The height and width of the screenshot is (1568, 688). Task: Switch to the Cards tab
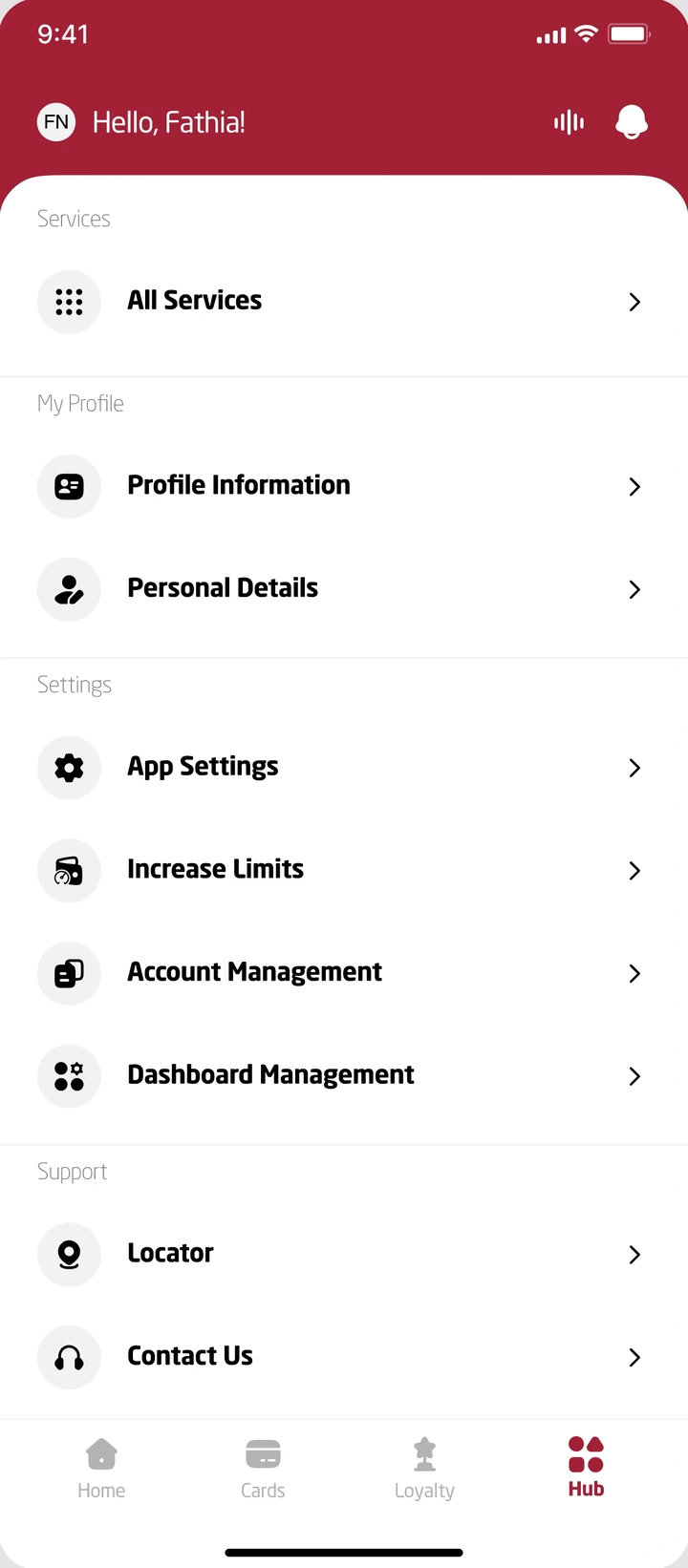tap(263, 1470)
